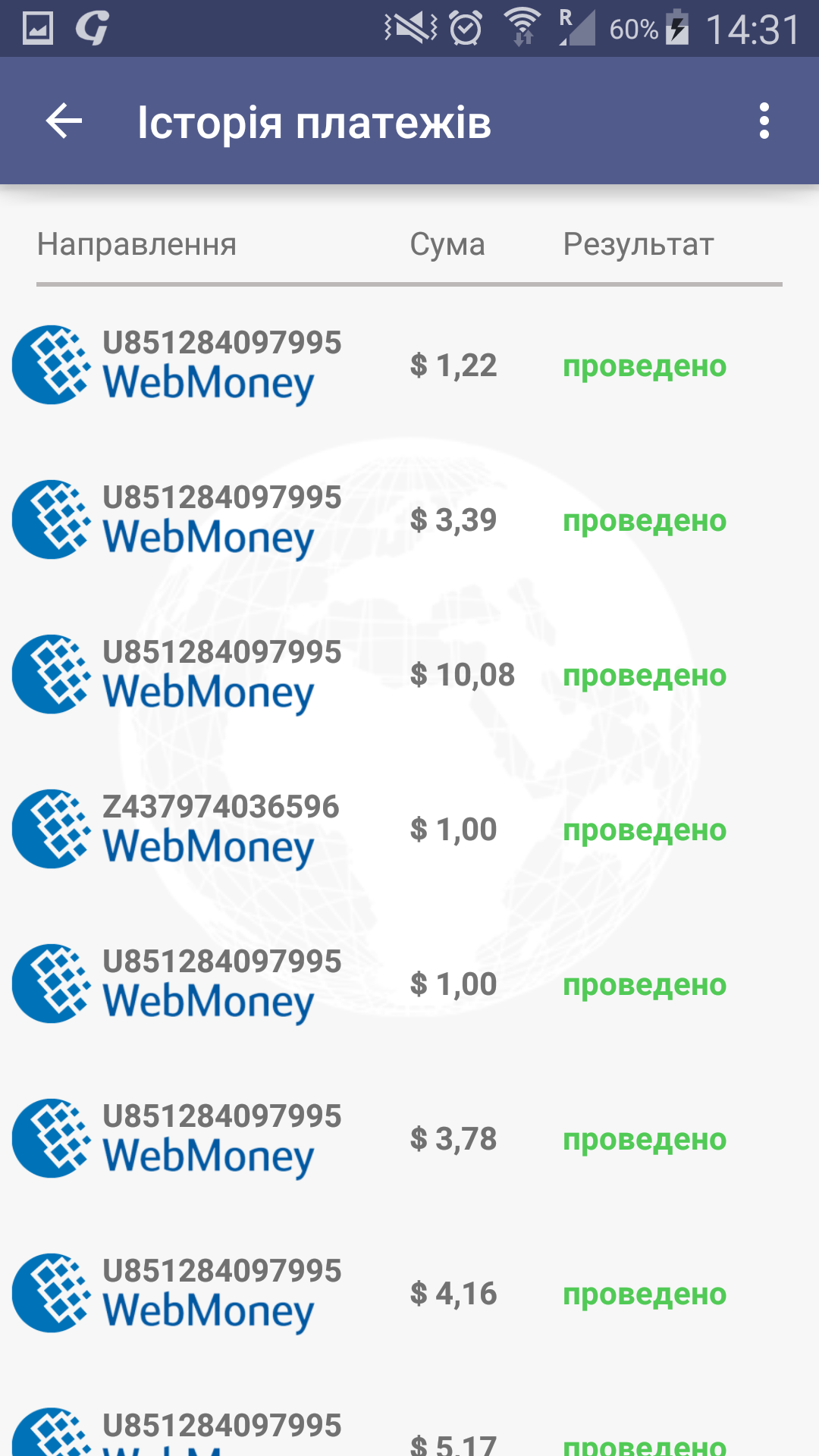Open the payment to Z437974036596
819x1456 pixels.
tap(409, 830)
